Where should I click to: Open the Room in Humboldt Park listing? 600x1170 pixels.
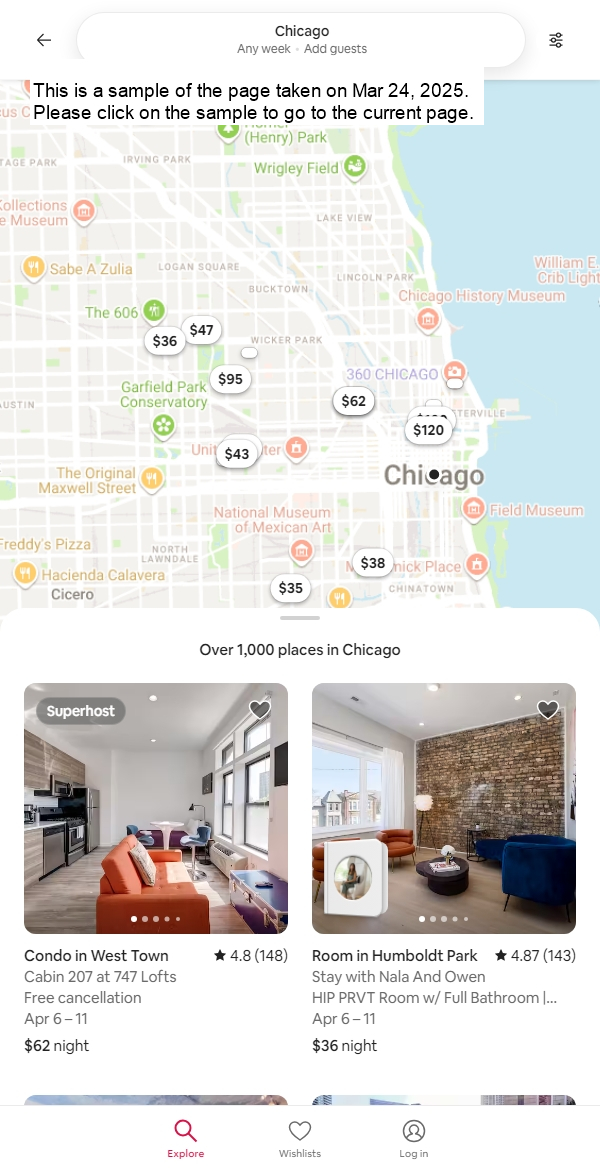tap(443, 808)
